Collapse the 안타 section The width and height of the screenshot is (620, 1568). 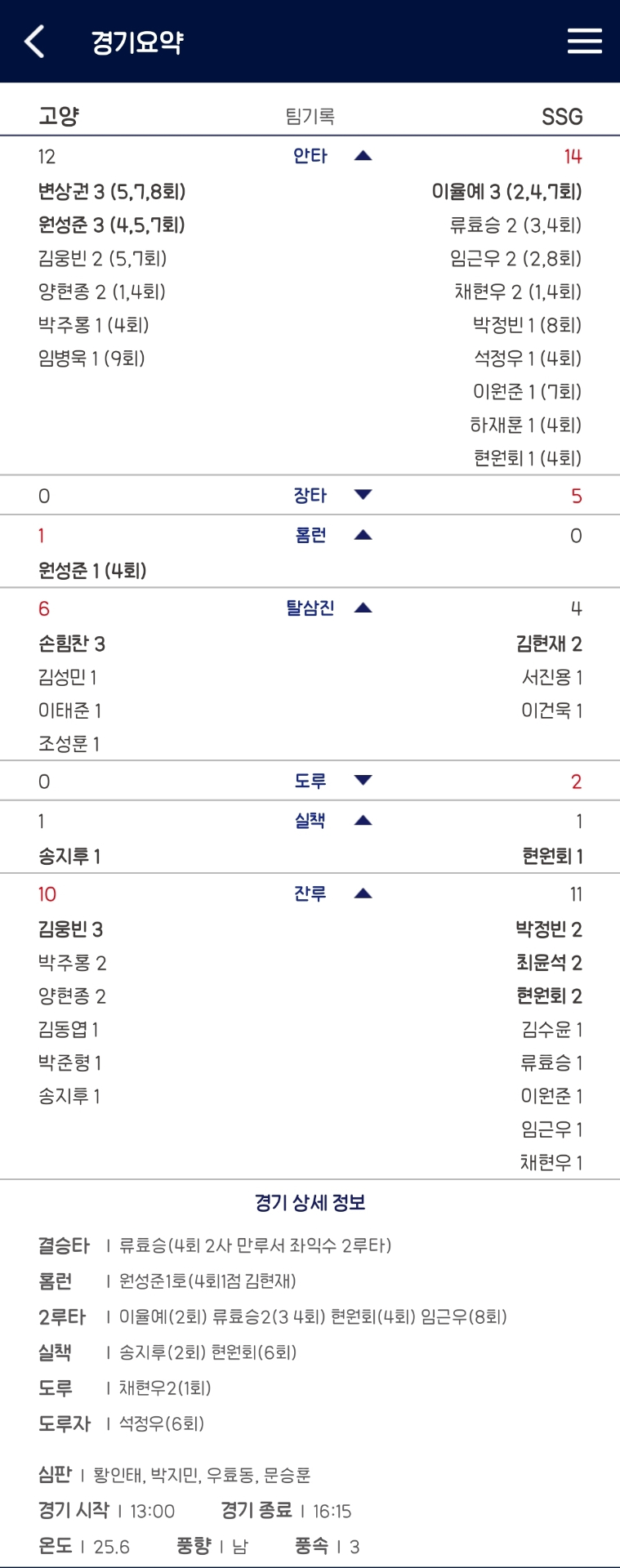363,156
